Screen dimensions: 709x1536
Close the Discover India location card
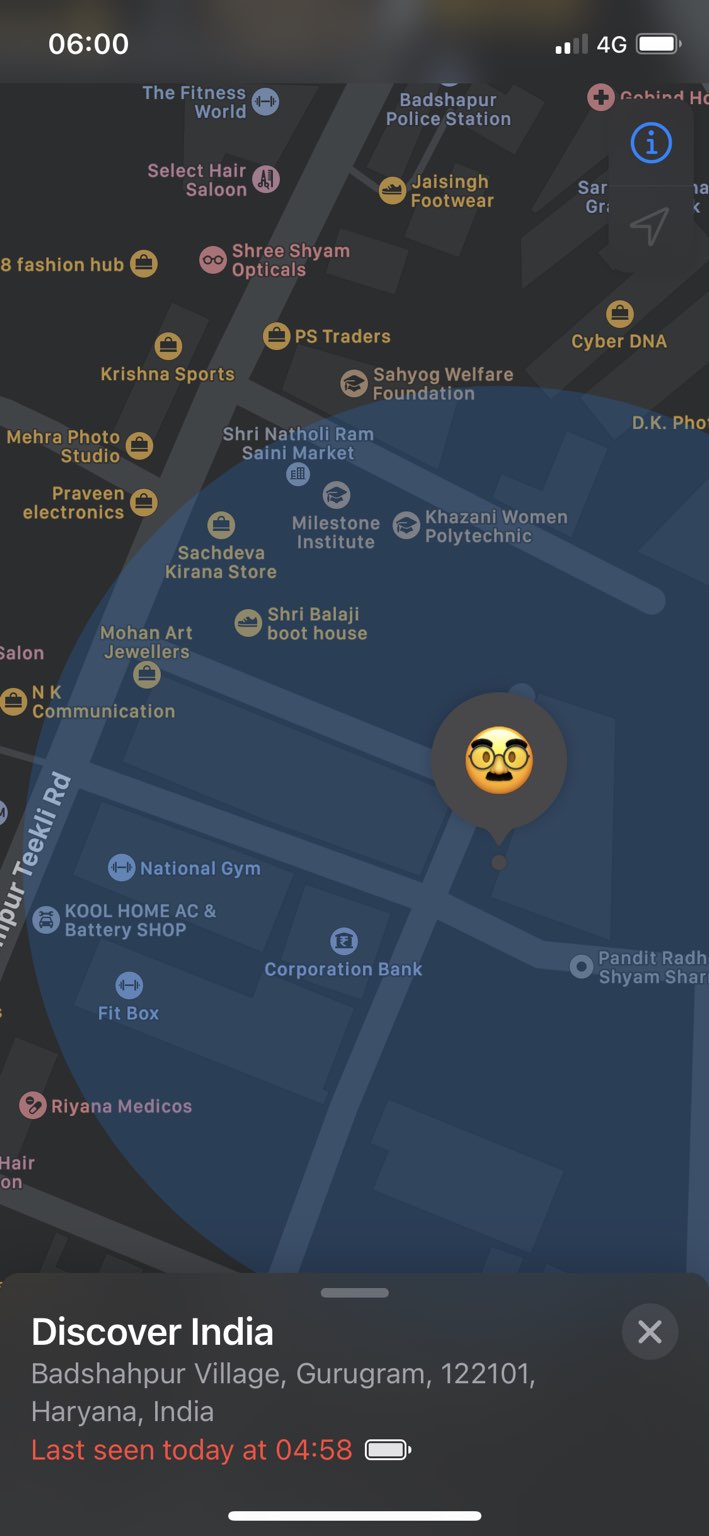(x=650, y=1332)
